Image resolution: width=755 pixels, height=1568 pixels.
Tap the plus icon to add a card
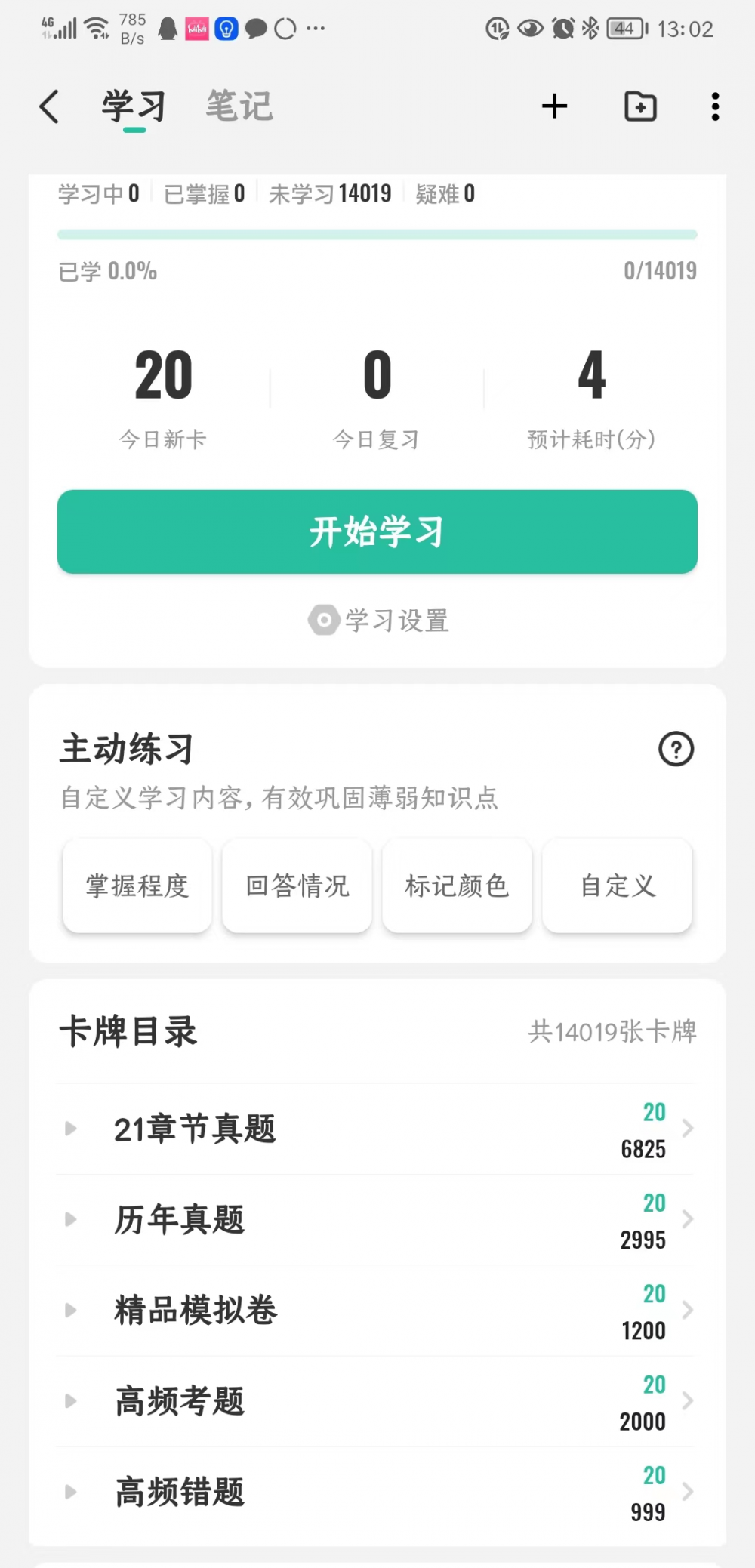point(554,106)
